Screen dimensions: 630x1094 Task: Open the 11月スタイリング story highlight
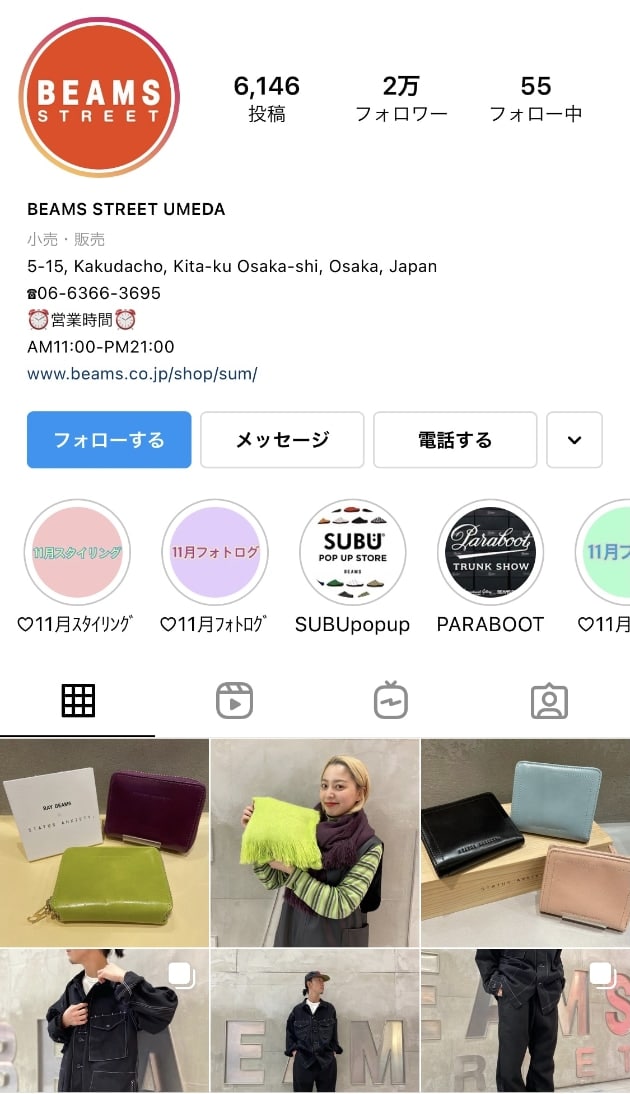pyautogui.click(x=77, y=552)
